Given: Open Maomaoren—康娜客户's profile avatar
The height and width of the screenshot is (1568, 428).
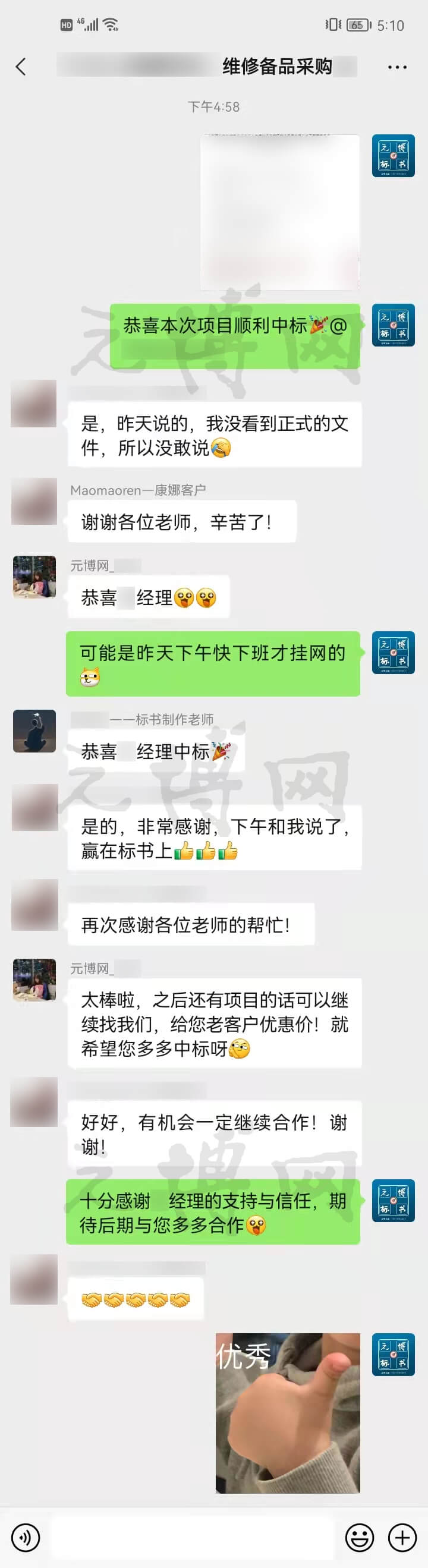Looking at the screenshot, I should [x=34, y=502].
